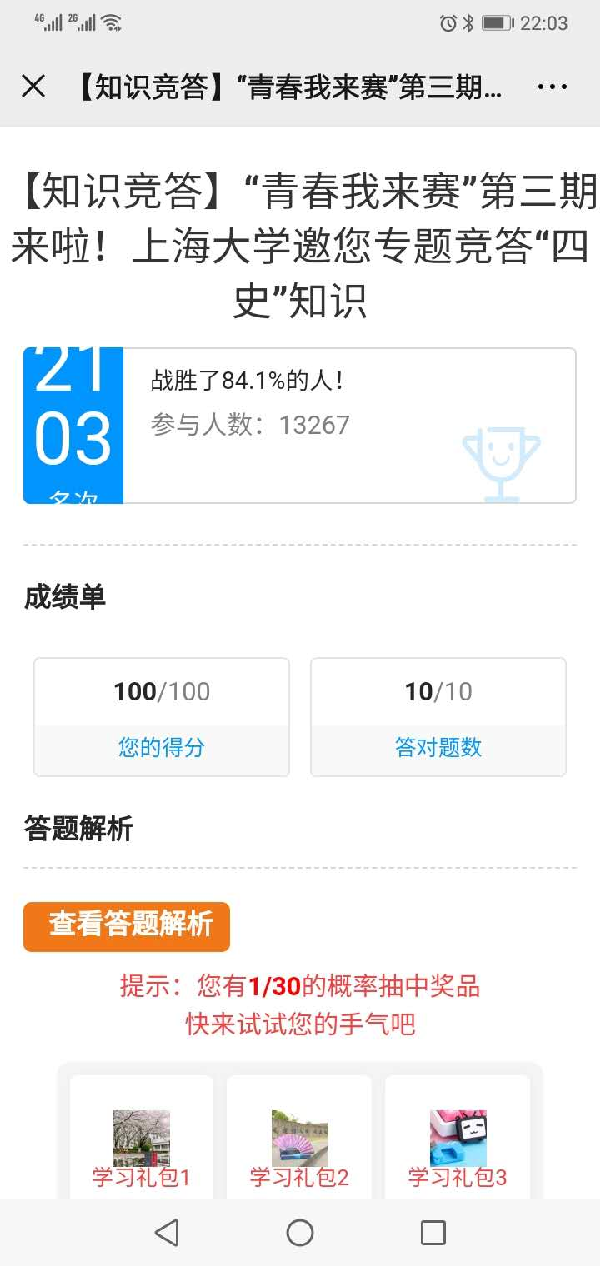The height and width of the screenshot is (1266, 600).
Task: Open the recent apps view
Action: pyautogui.click(x=432, y=1232)
